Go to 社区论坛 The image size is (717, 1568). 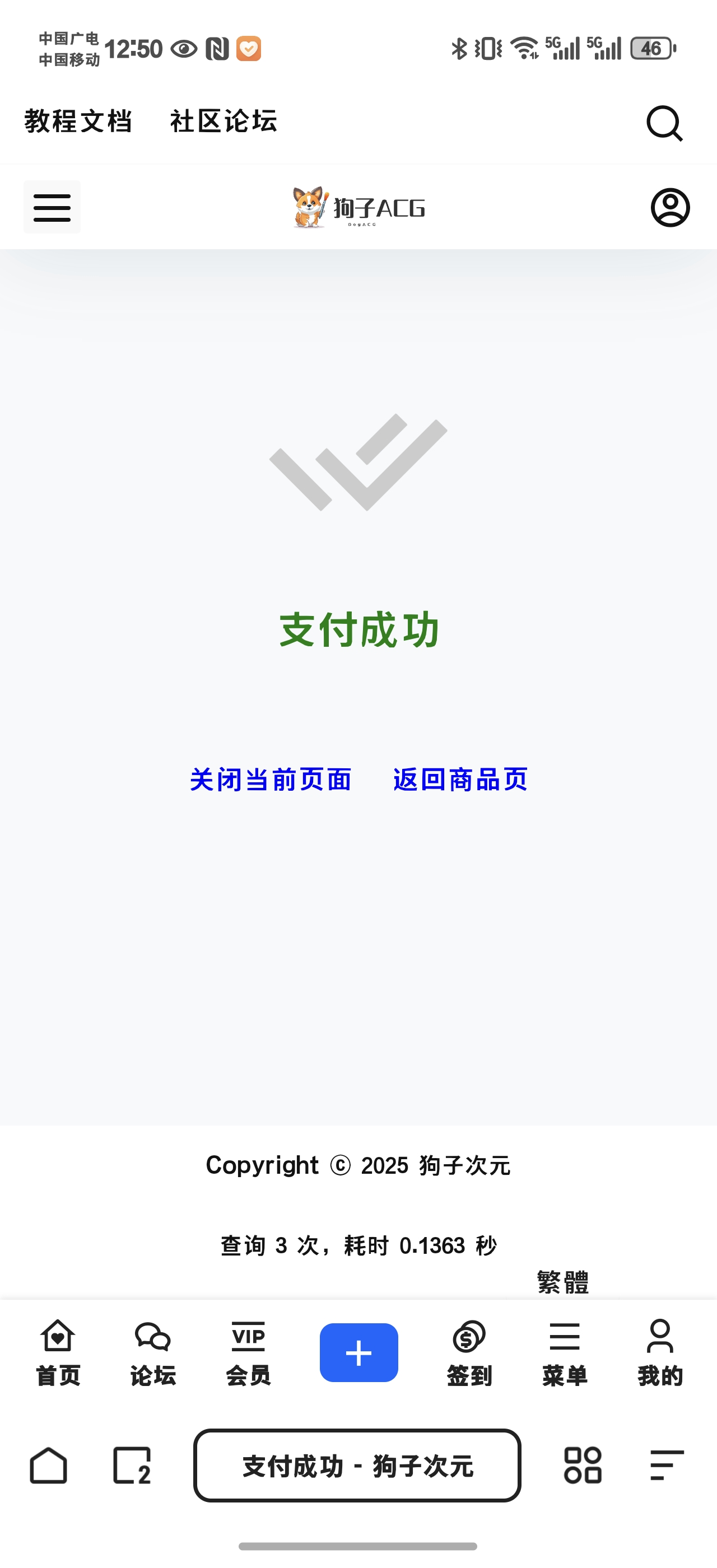(224, 121)
